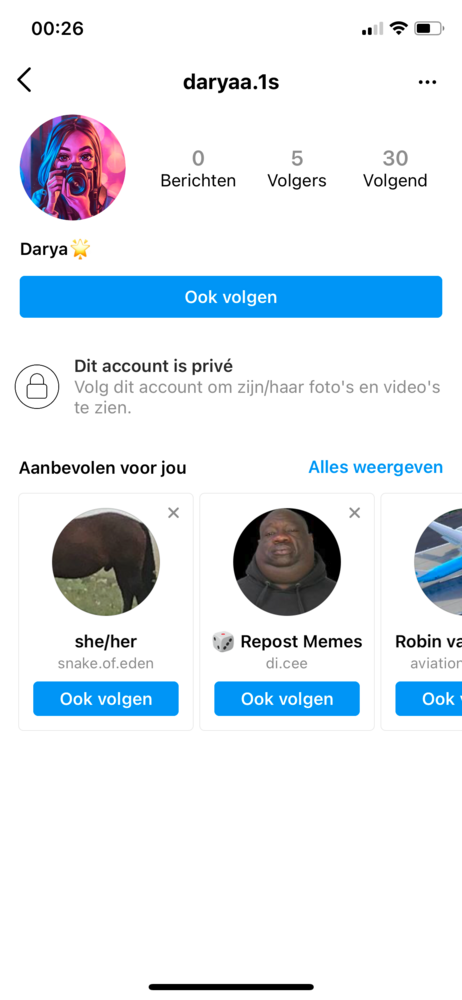
Task: Open the three-dot overflow menu
Action: 427,82
